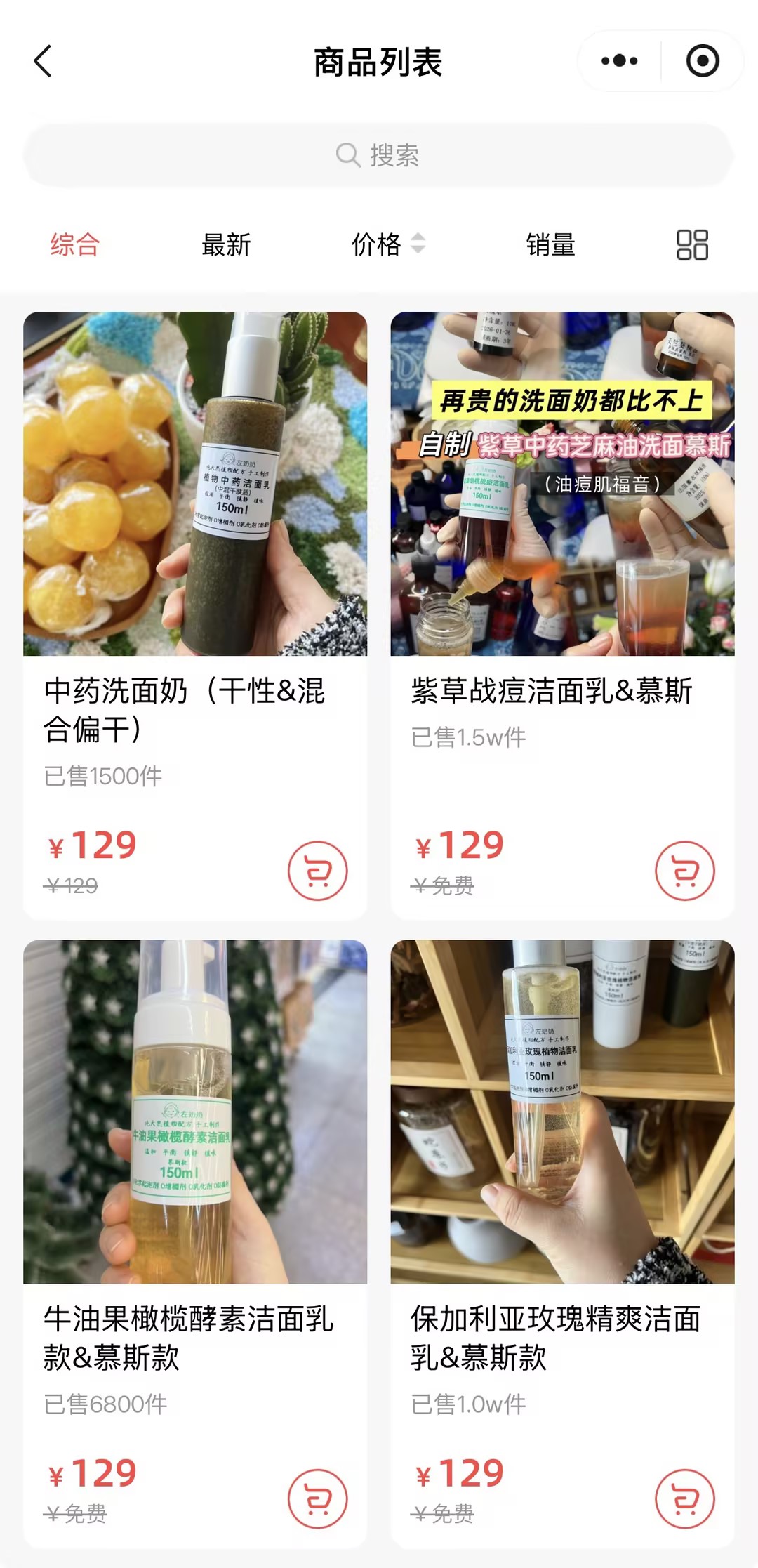The width and height of the screenshot is (758, 1568).
Task: Tap the 搜索 search box
Action: pos(378,155)
